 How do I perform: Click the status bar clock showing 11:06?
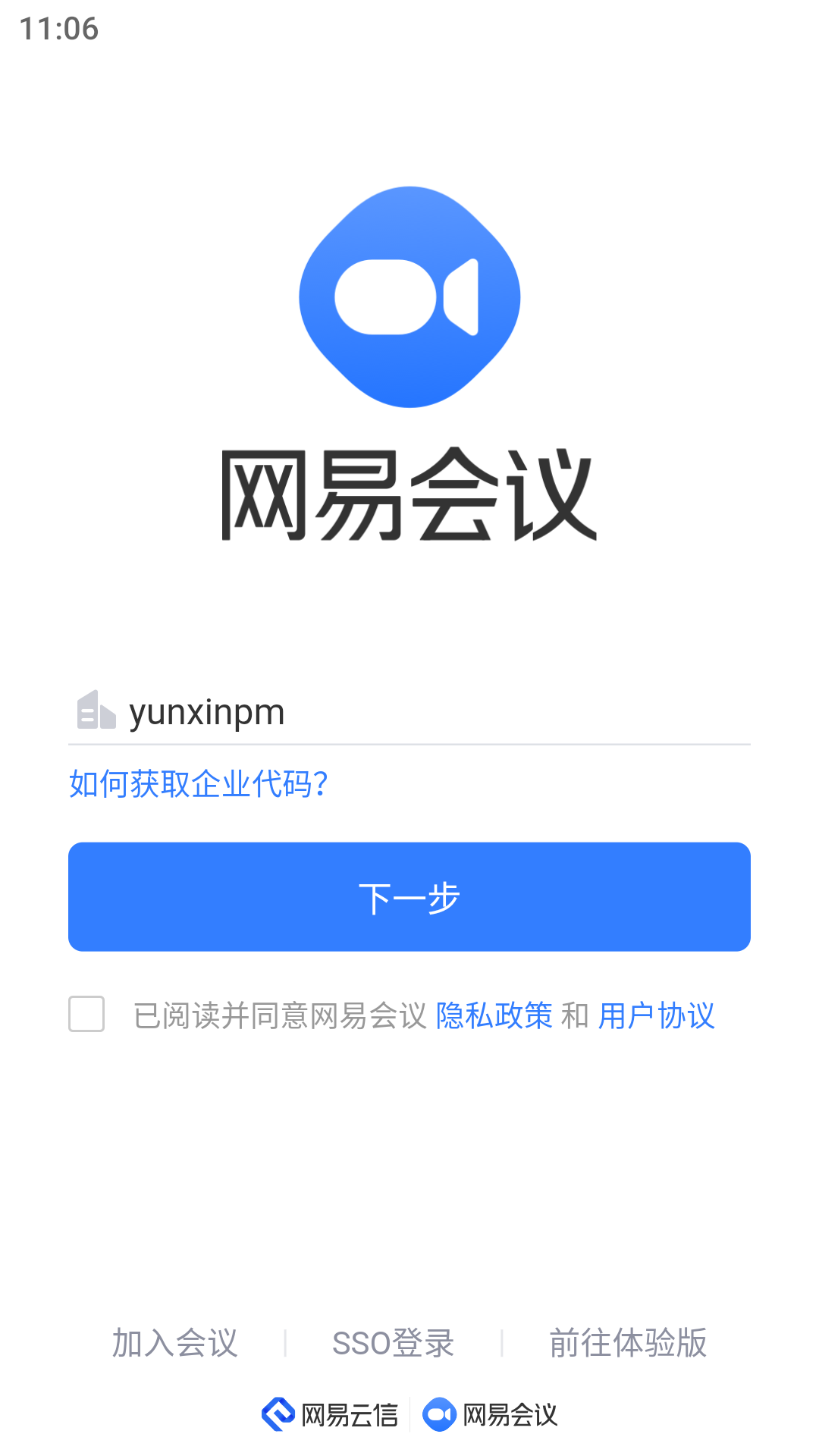click(58, 27)
